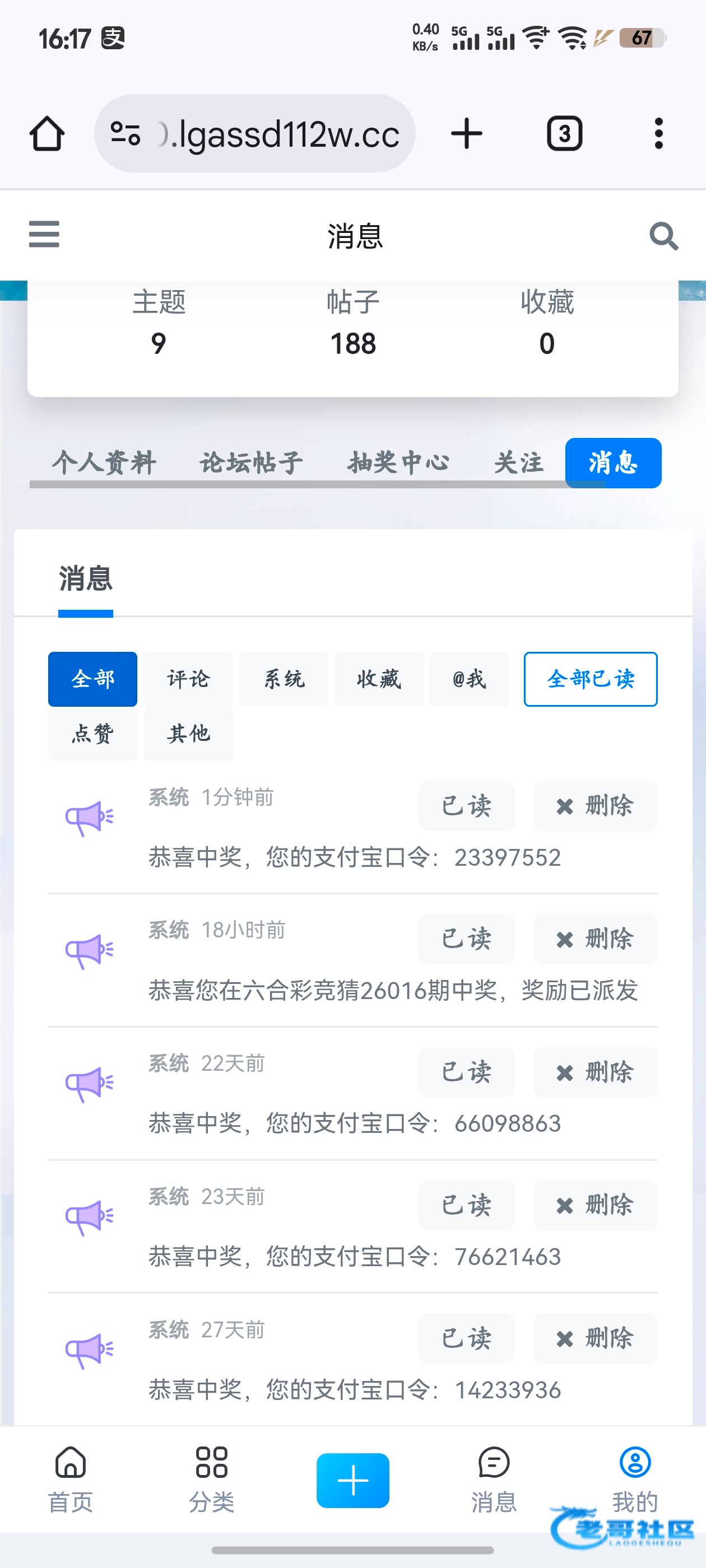
Task: Switch to 个人资料 tab
Action: [104, 462]
